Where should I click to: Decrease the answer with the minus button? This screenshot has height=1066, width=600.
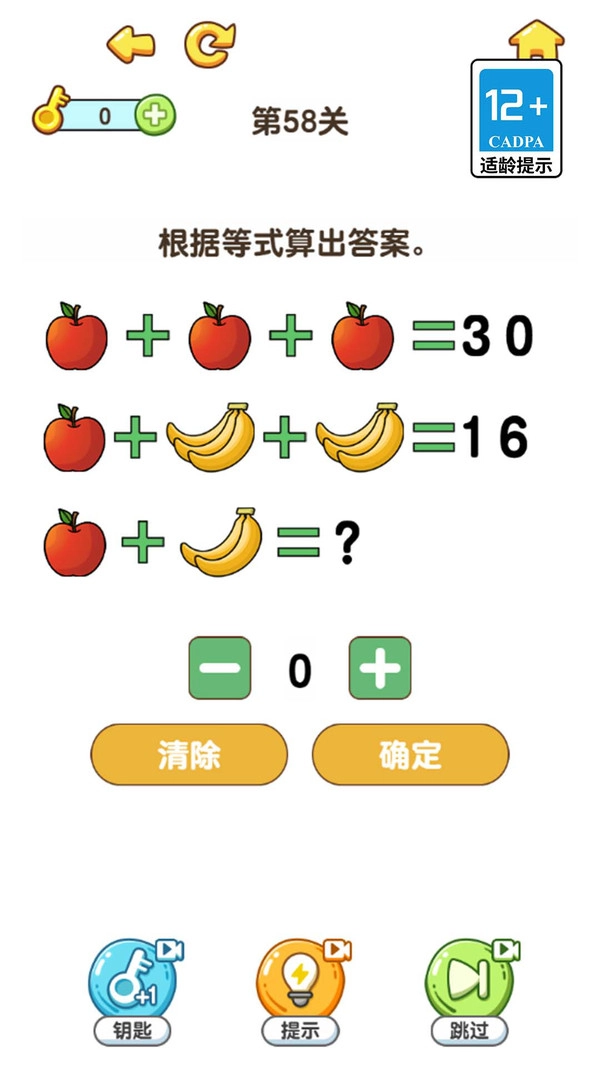[x=220, y=668]
